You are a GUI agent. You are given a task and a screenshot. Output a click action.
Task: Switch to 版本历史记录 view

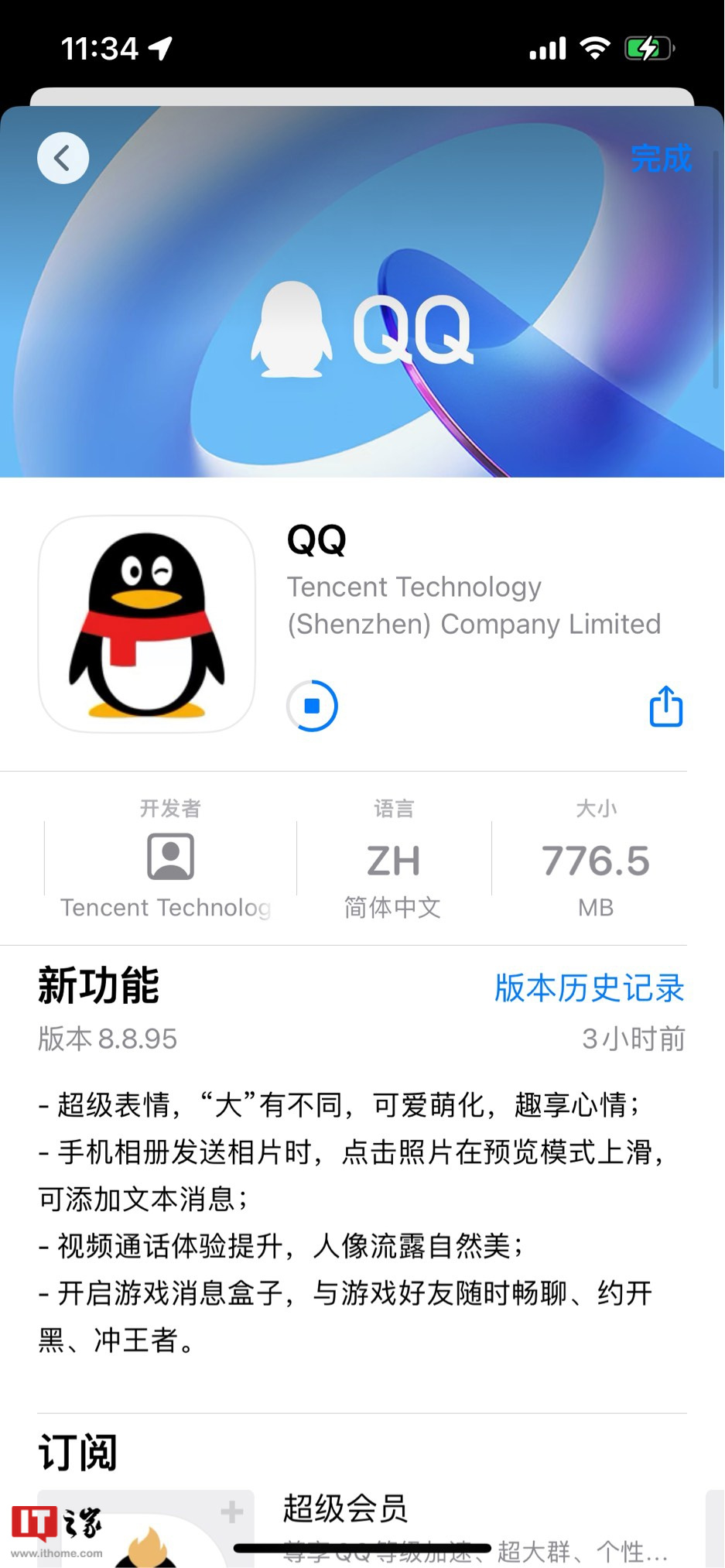point(589,988)
